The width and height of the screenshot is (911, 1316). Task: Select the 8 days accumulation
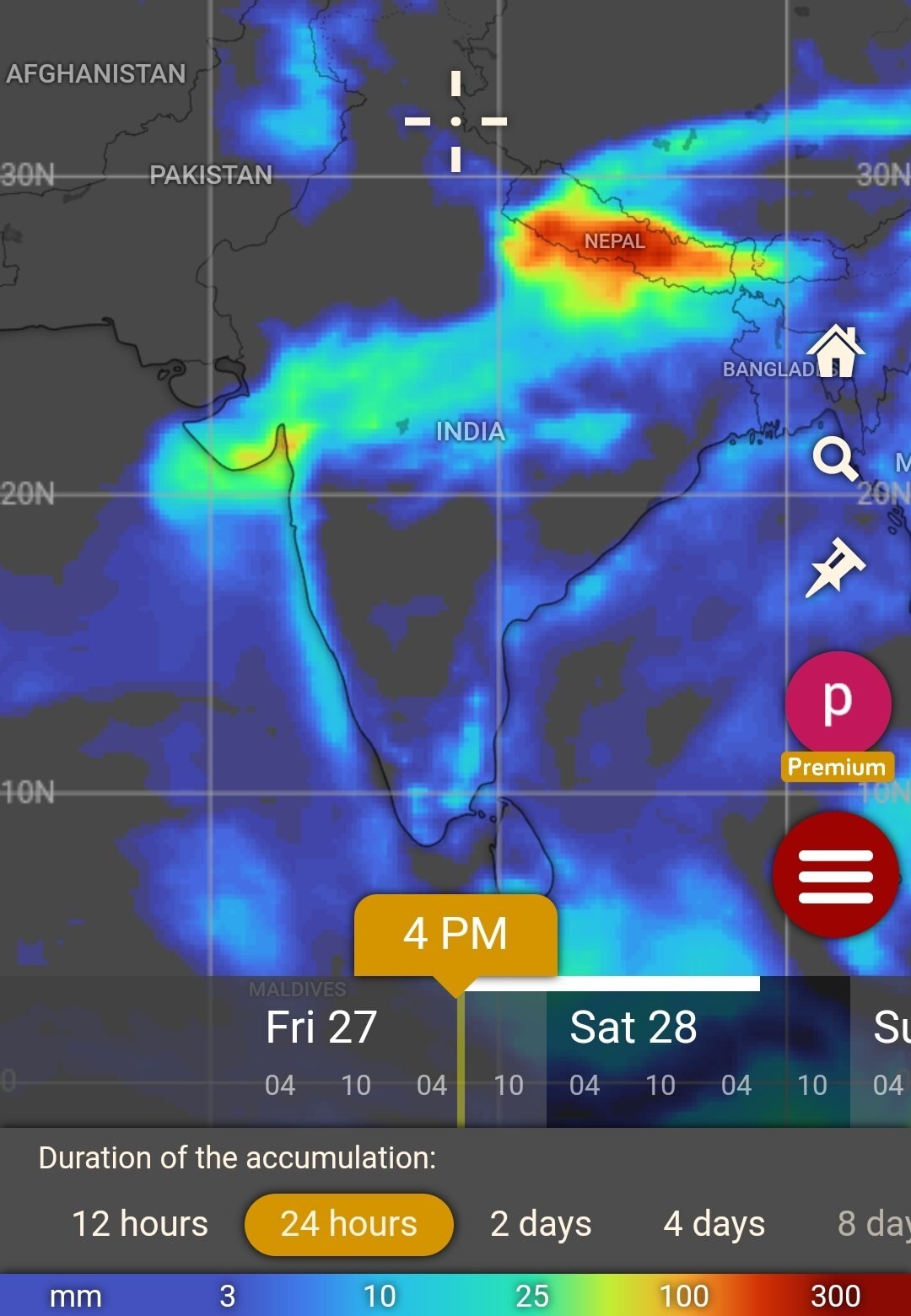tap(874, 1223)
